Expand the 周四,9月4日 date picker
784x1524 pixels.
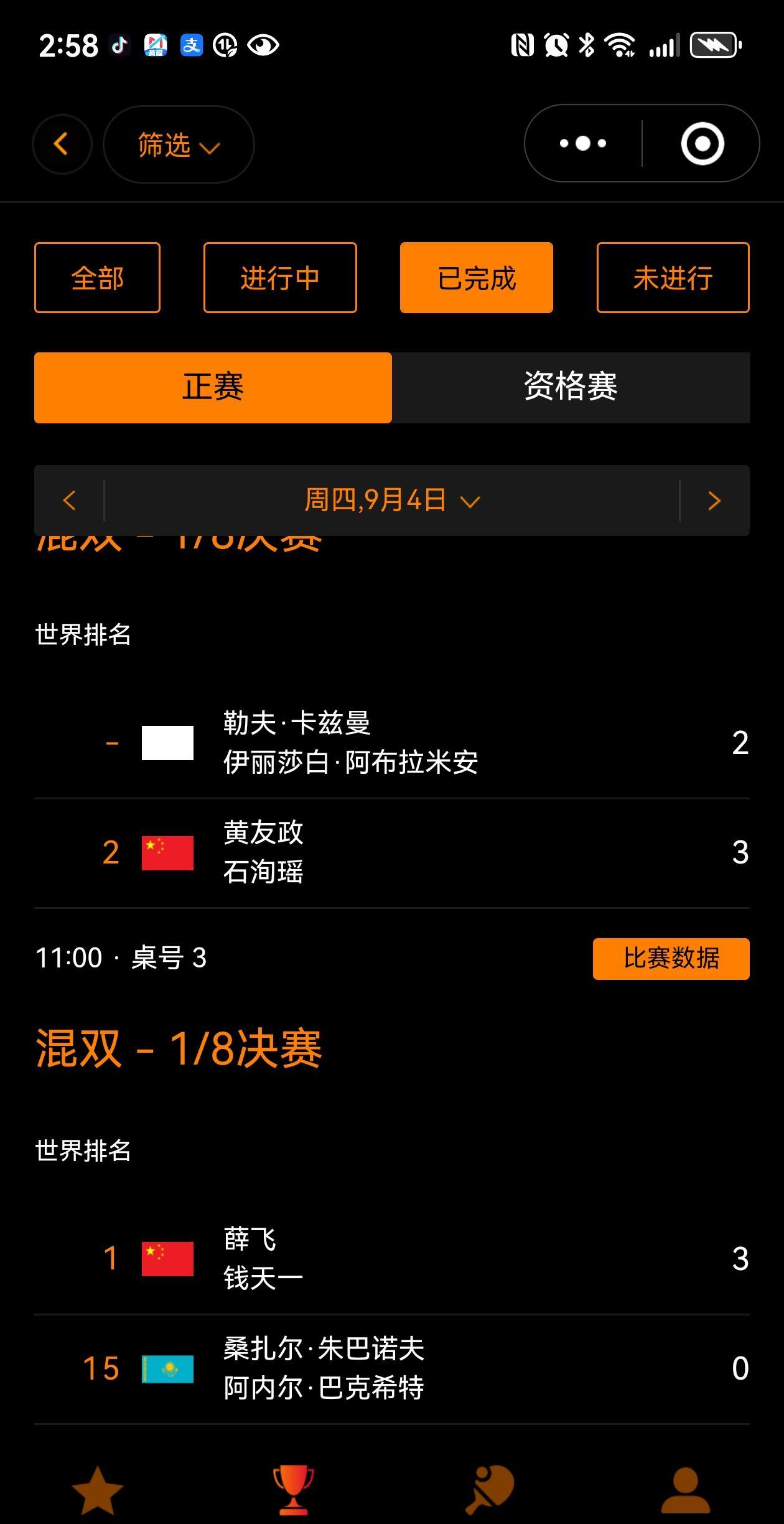click(x=392, y=501)
